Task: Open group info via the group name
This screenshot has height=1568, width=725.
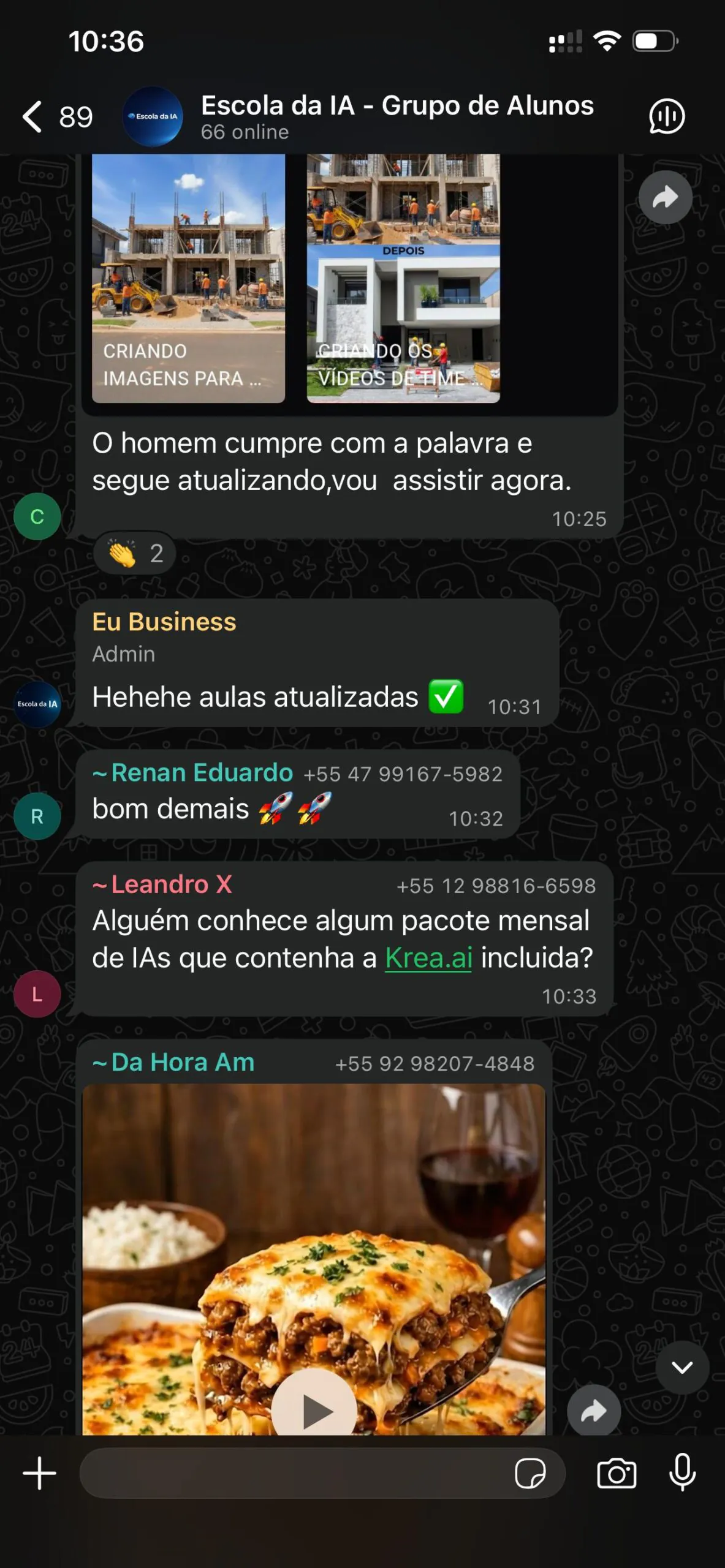Action: pyautogui.click(x=397, y=105)
